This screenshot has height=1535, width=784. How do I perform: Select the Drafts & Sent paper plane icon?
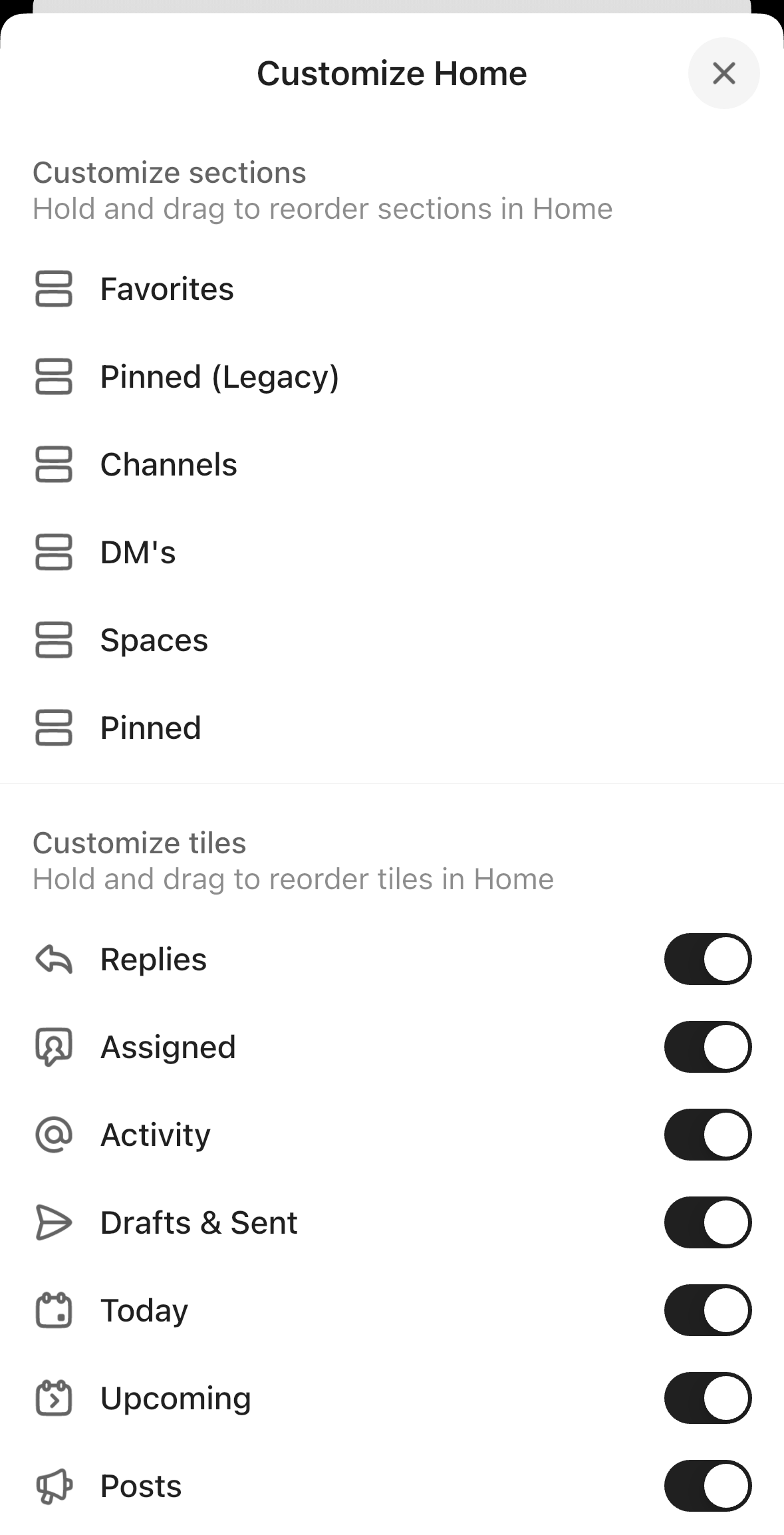53,1222
